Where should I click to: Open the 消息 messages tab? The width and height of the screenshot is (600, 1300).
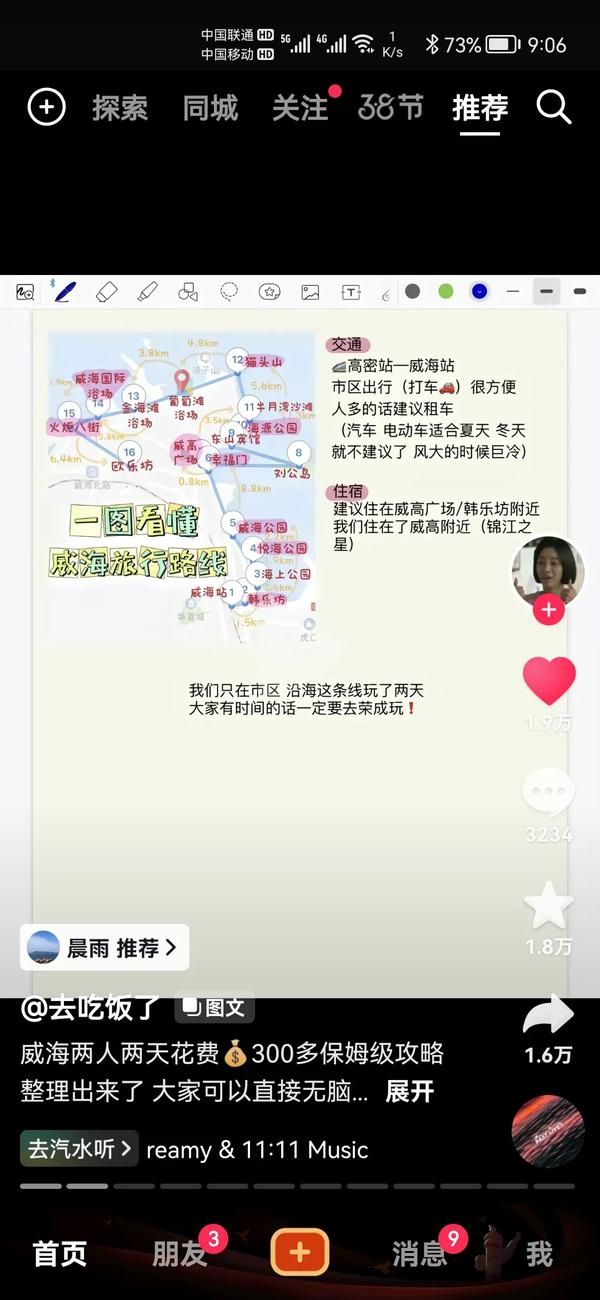(418, 1253)
